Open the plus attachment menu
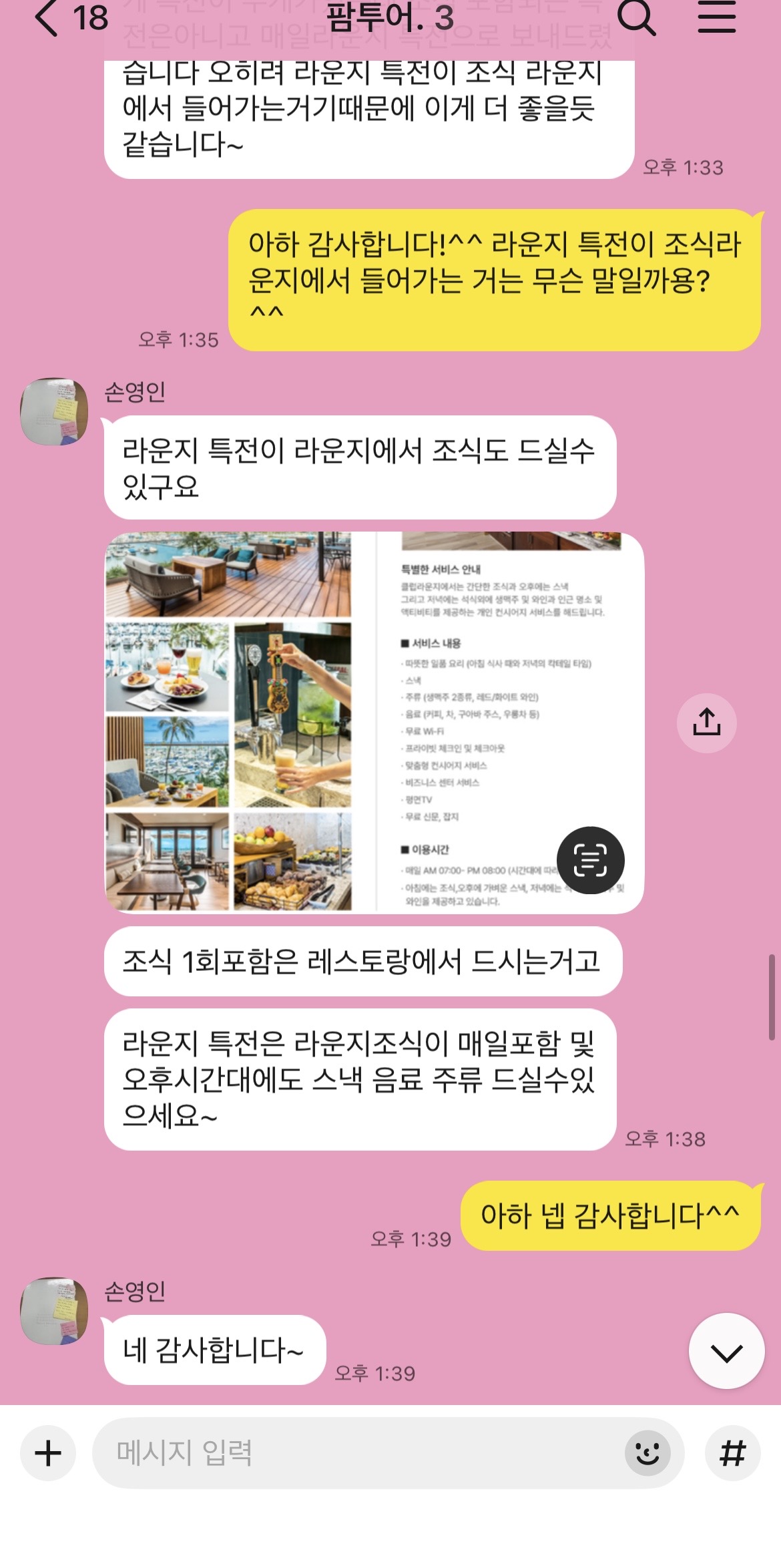The height and width of the screenshot is (1568, 781). coord(48,1453)
